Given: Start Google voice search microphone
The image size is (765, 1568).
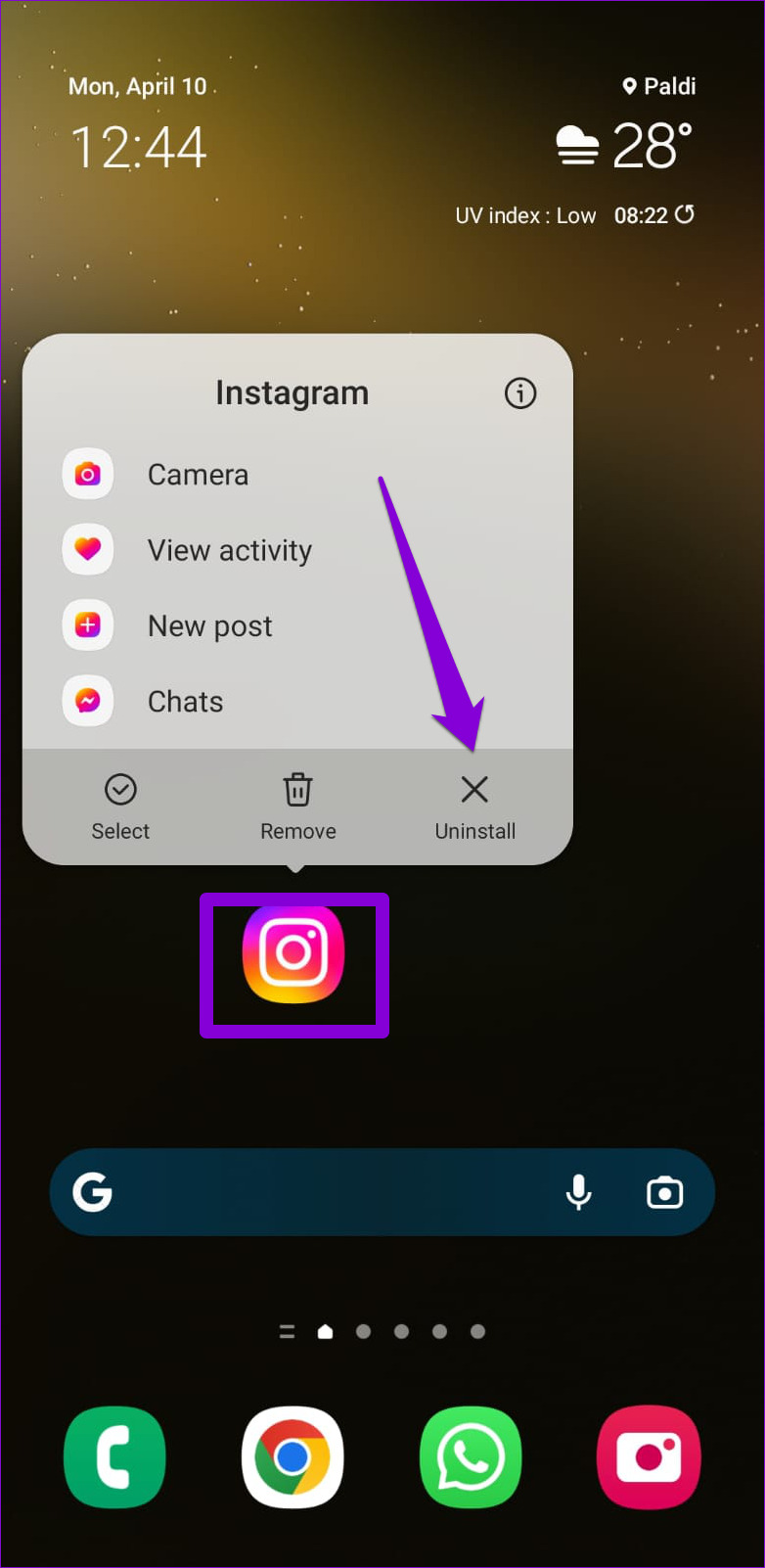Looking at the screenshot, I should (578, 1192).
